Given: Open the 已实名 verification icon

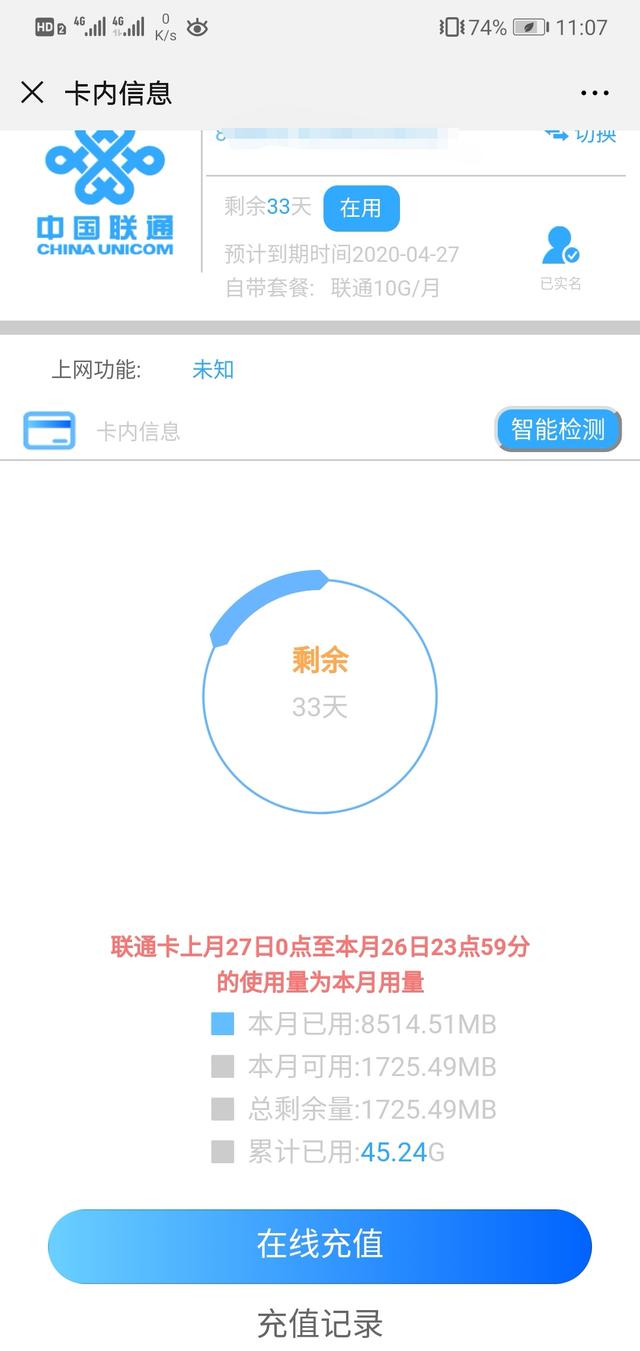Looking at the screenshot, I should tap(560, 257).
